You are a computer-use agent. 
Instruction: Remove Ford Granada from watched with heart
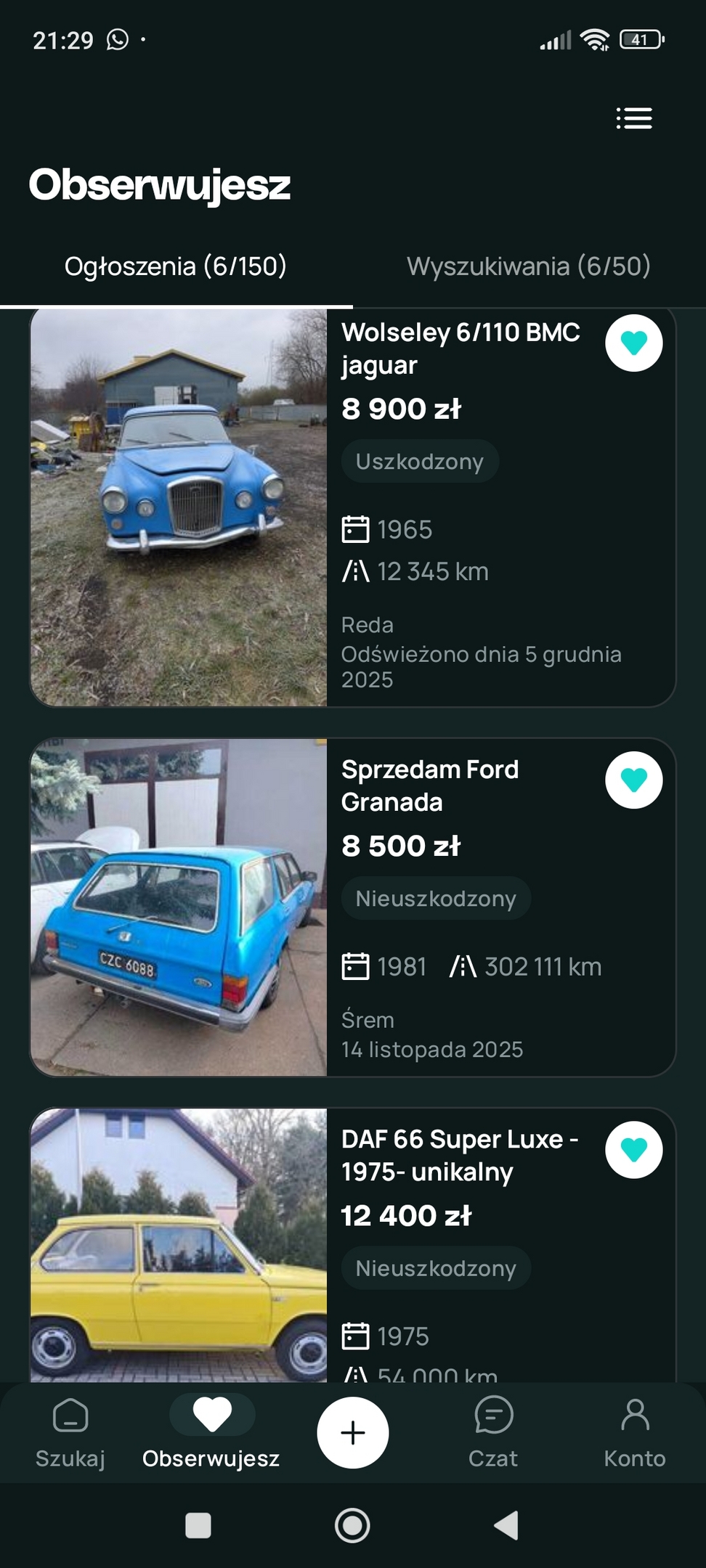coord(634,780)
